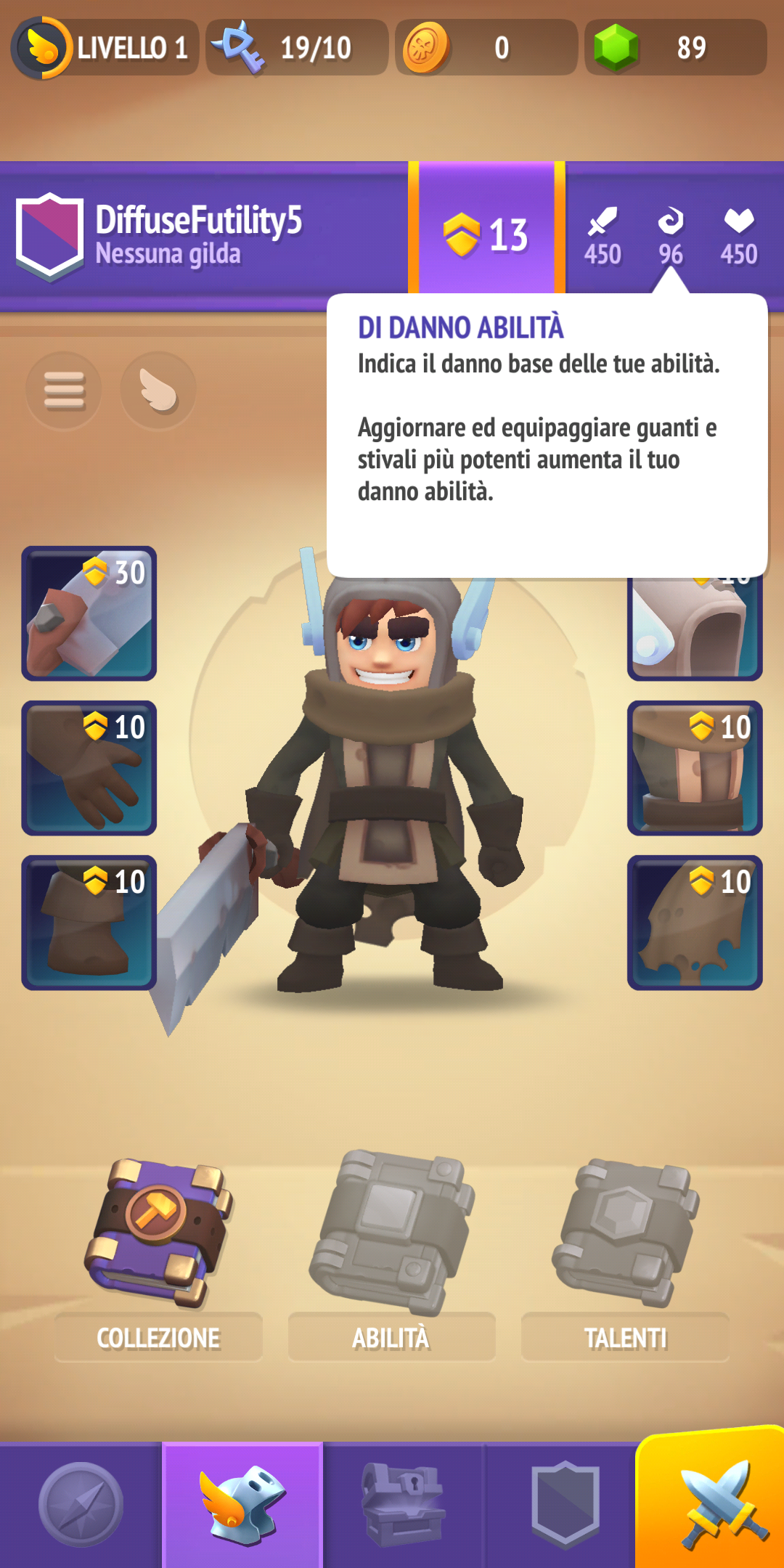This screenshot has width=784, height=1568.
Task: Switch to the treasure chest tab
Action: click(x=404, y=1505)
